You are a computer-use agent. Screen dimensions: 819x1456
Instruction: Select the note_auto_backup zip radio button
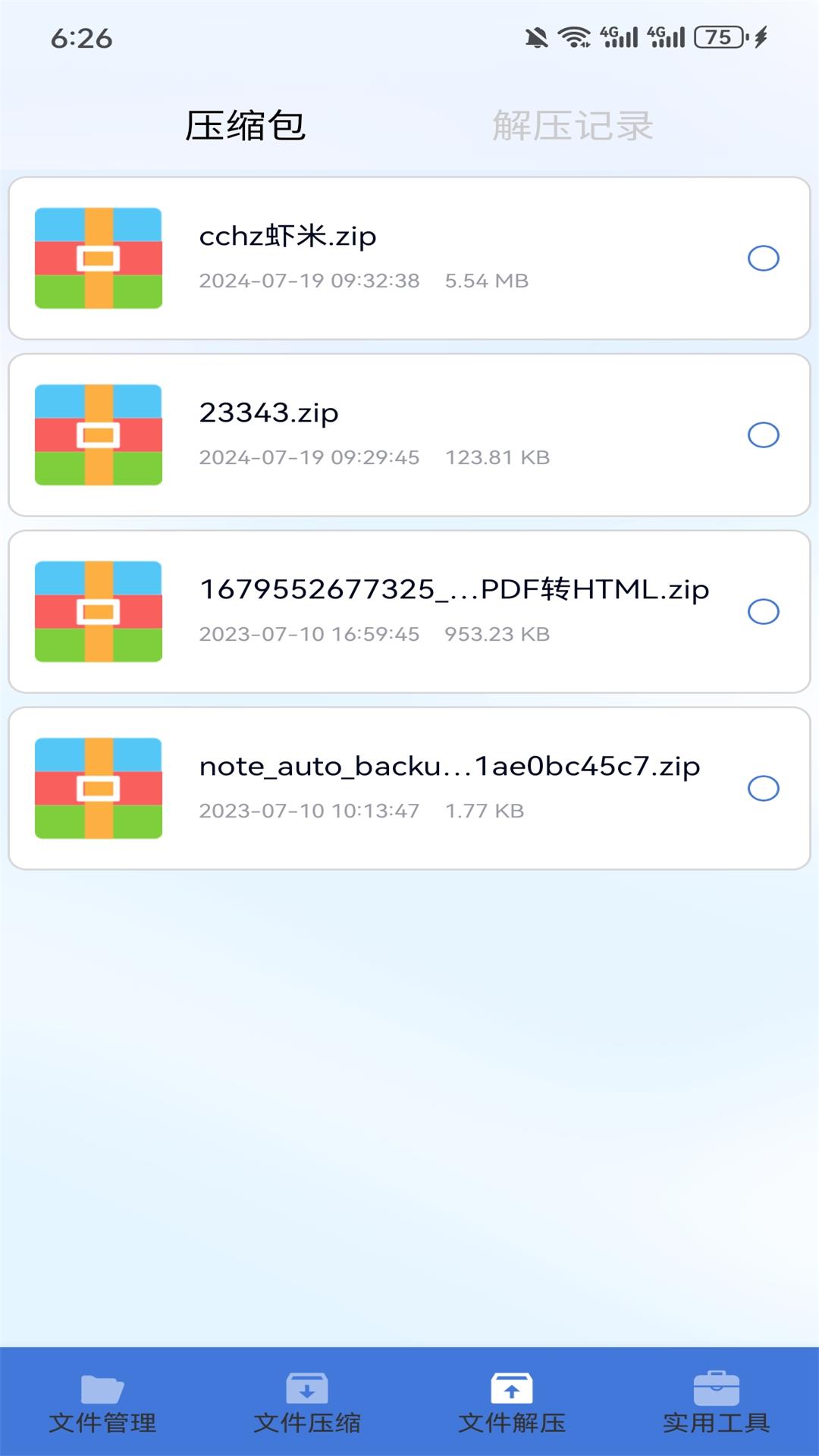pyautogui.click(x=763, y=789)
